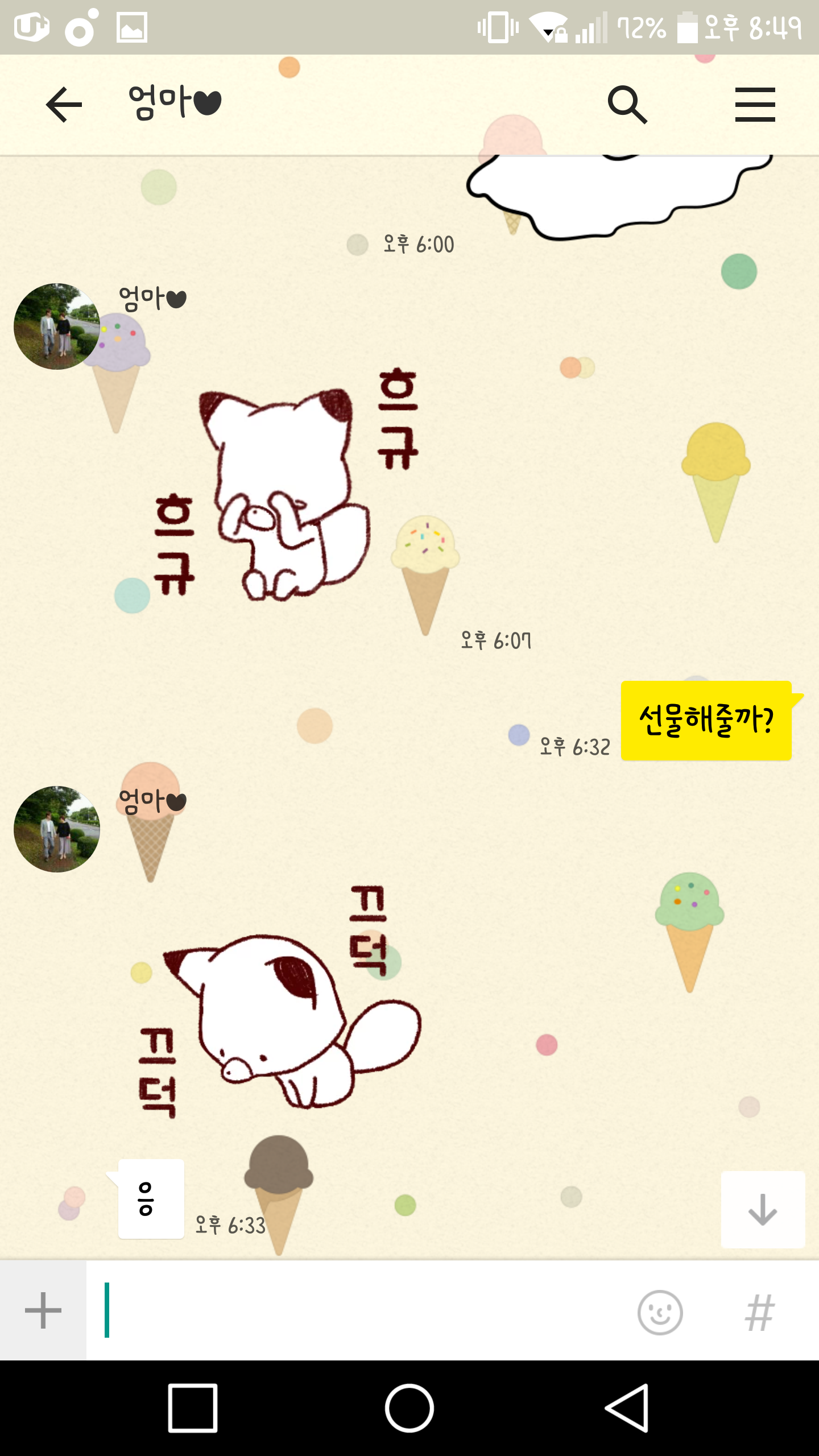Open the hashtag search button
Viewport: 819px width, 1456px height.
tap(760, 1312)
